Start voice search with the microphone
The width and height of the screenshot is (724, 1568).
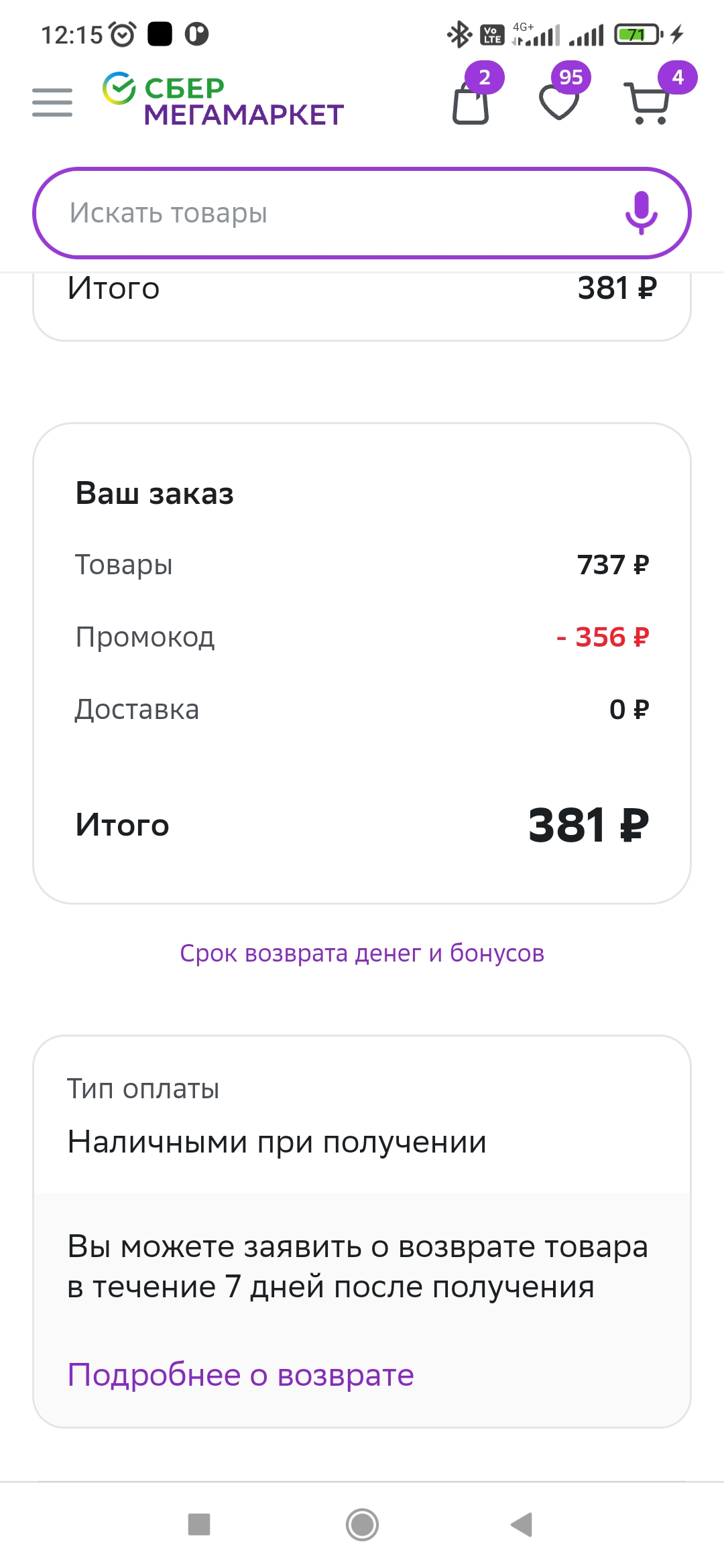coord(642,213)
